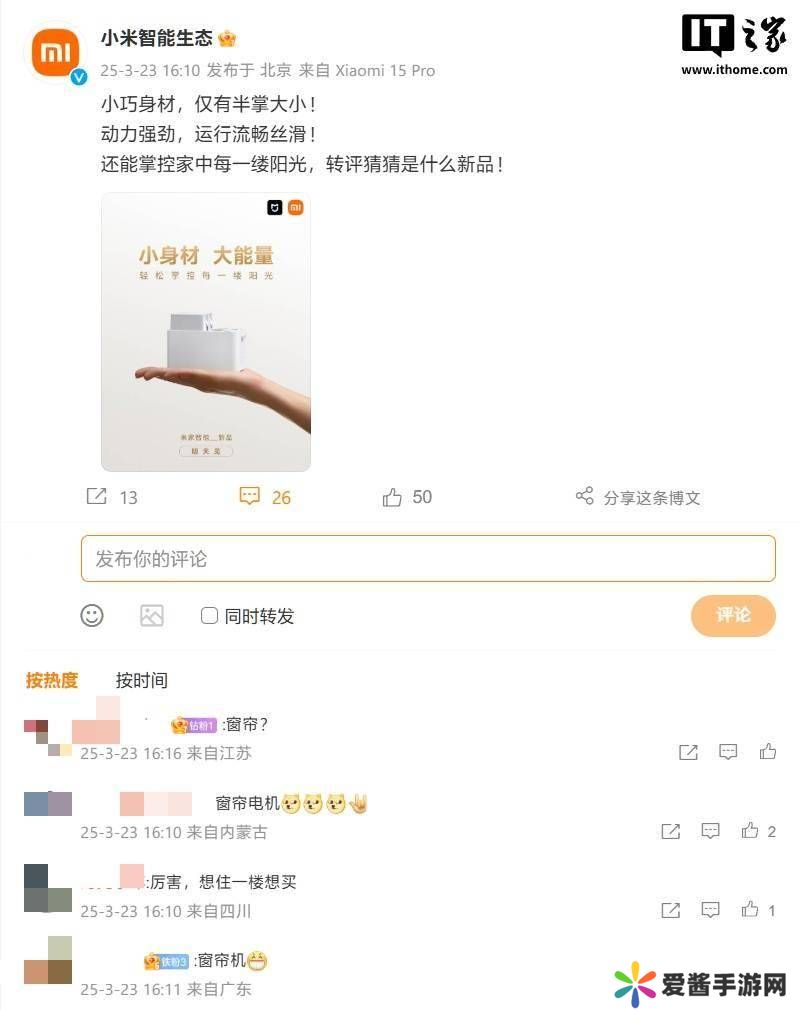Open the 小身材大能量 post image
The height and width of the screenshot is (1010, 800).
[x=206, y=332]
